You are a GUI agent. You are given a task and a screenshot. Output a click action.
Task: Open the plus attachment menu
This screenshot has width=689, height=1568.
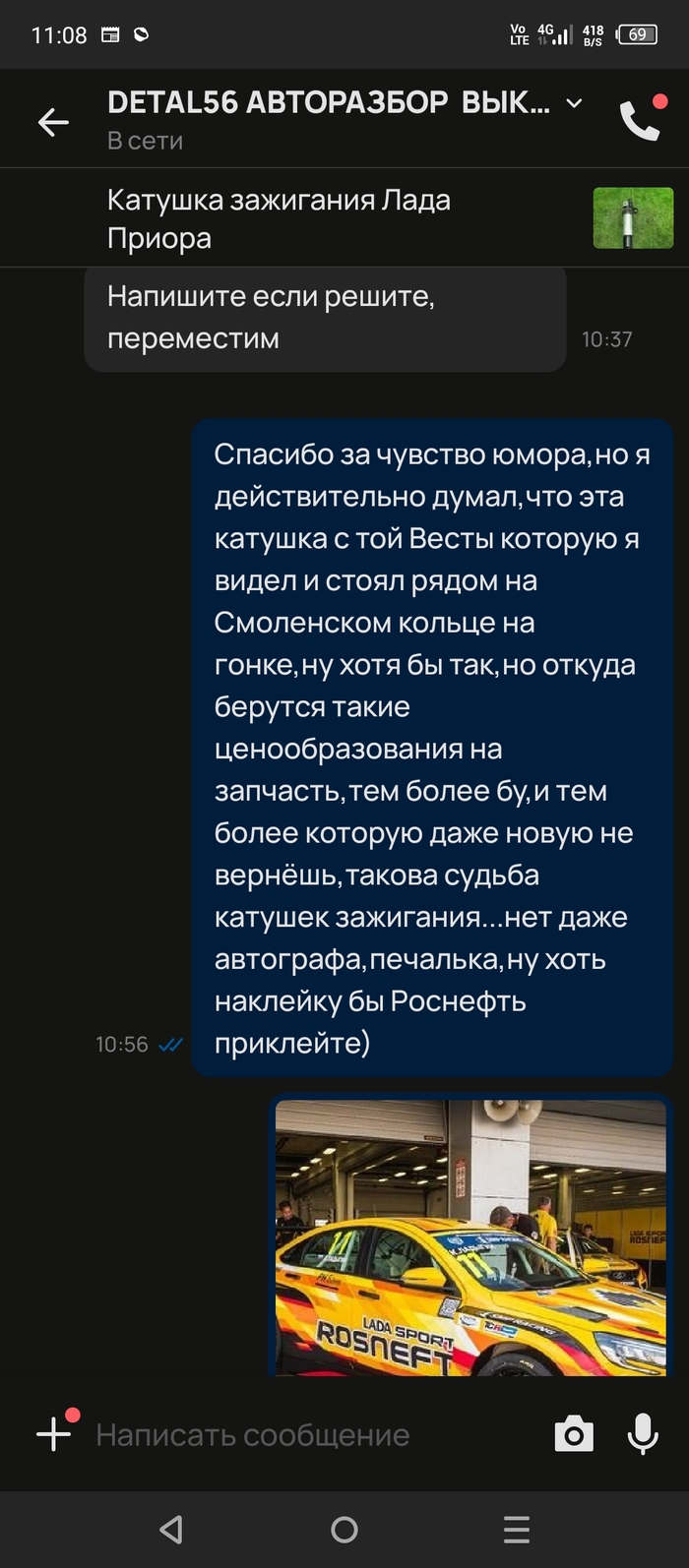pos(55,1434)
